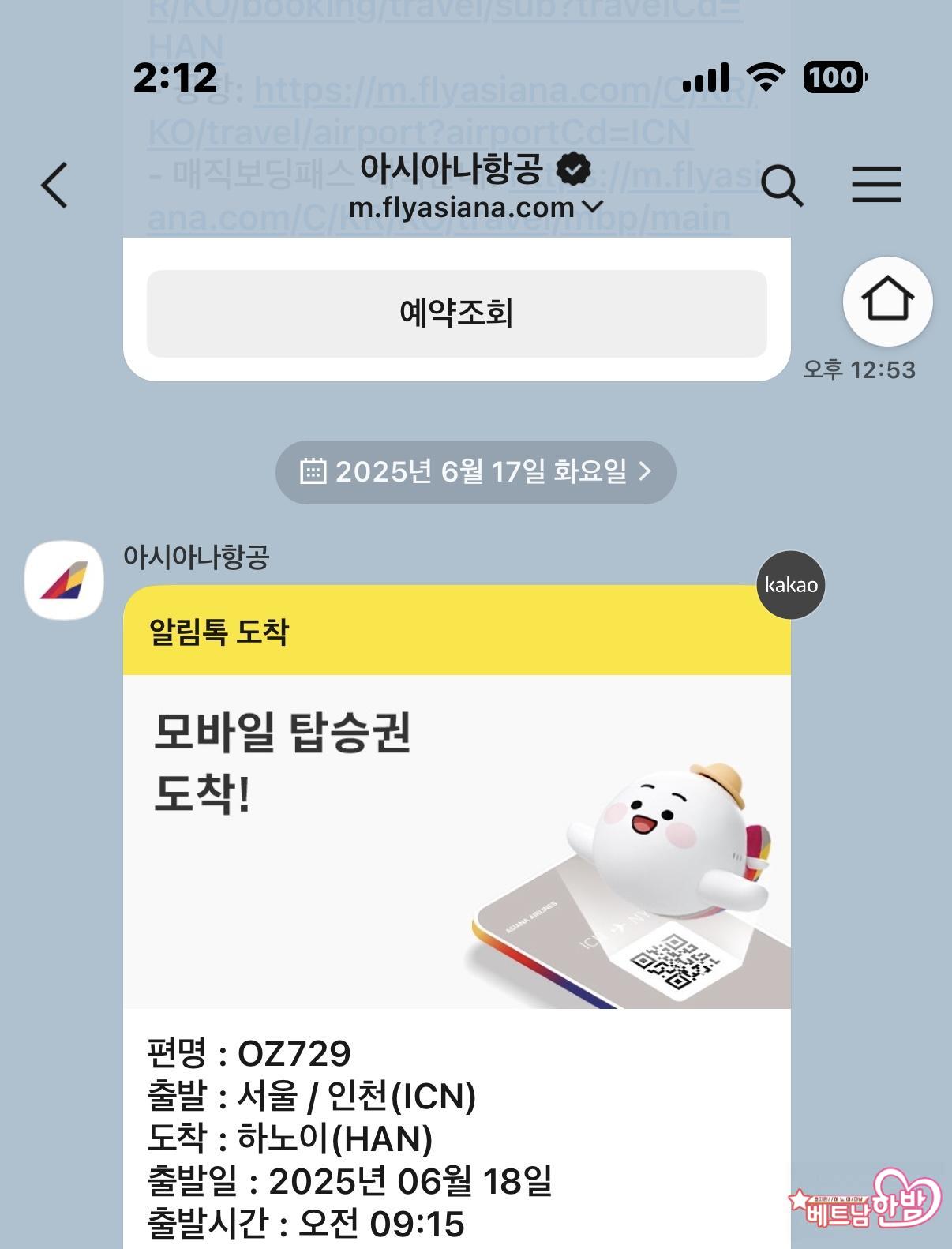The height and width of the screenshot is (1249, 952).
Task: Search within this chat
Action: [781, 186]
